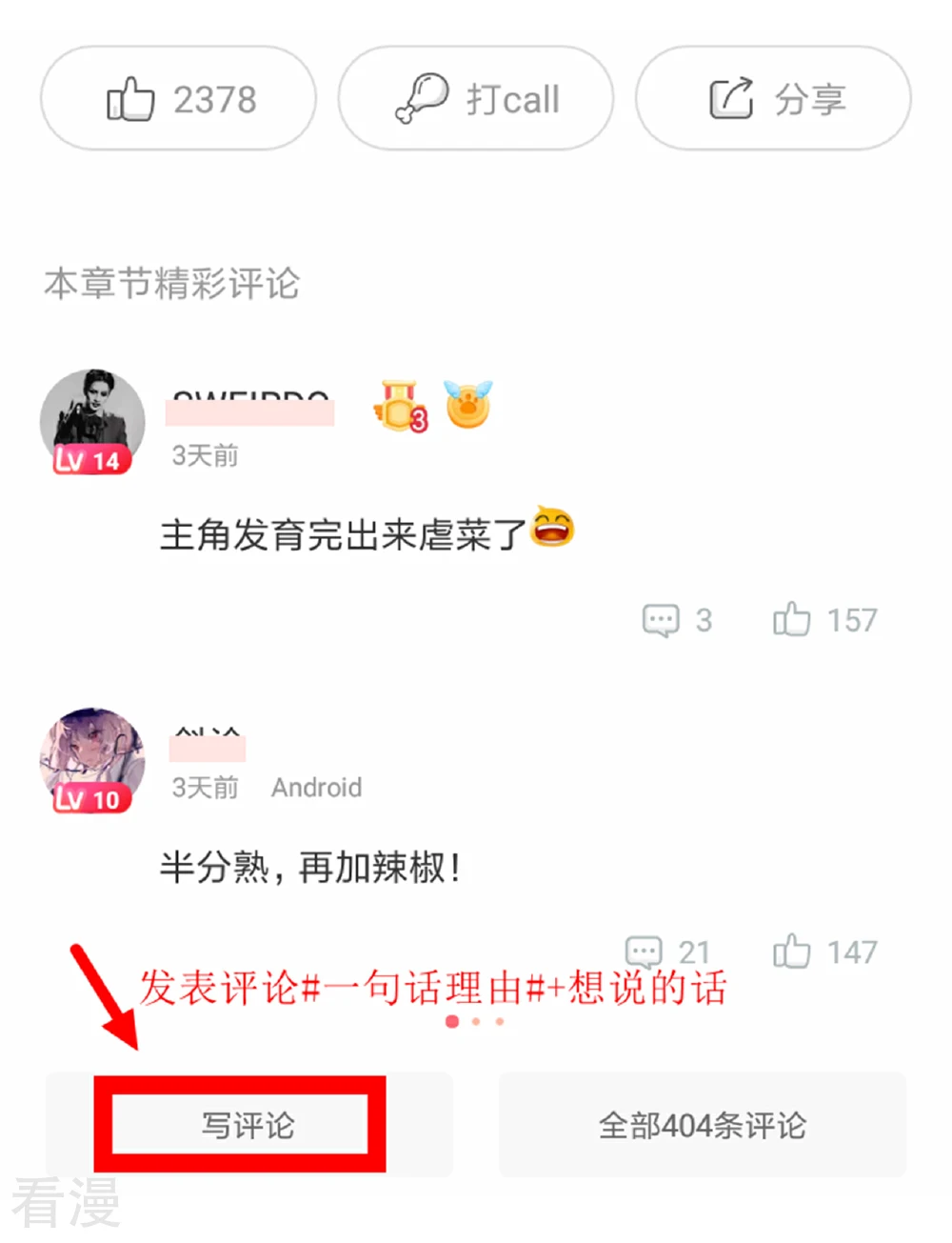Like the 主角发育完出来虐菜了 comment
952x1243 pixels.
click(824, 620)
